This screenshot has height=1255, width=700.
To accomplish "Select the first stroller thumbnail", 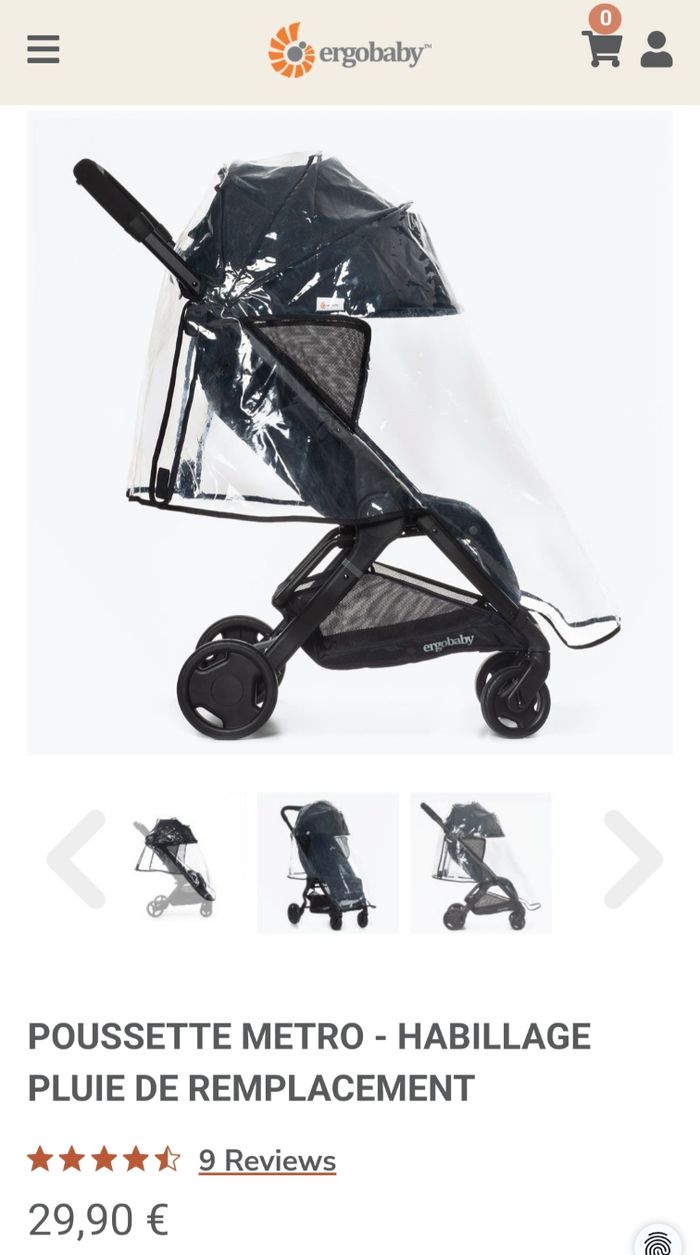I will pyautogui.click(x=176, y=862).
